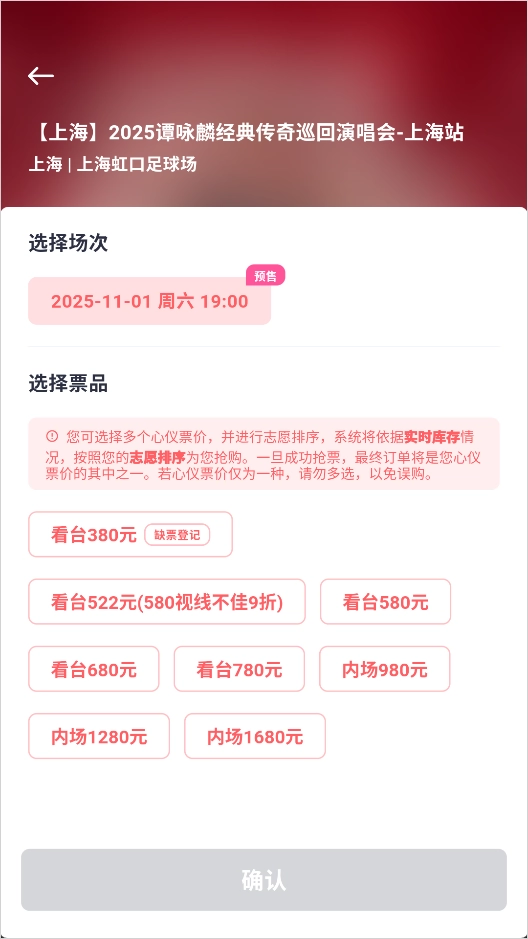
Task: Select 看台522元 discounted limited-view ticket
Action: 167,602
